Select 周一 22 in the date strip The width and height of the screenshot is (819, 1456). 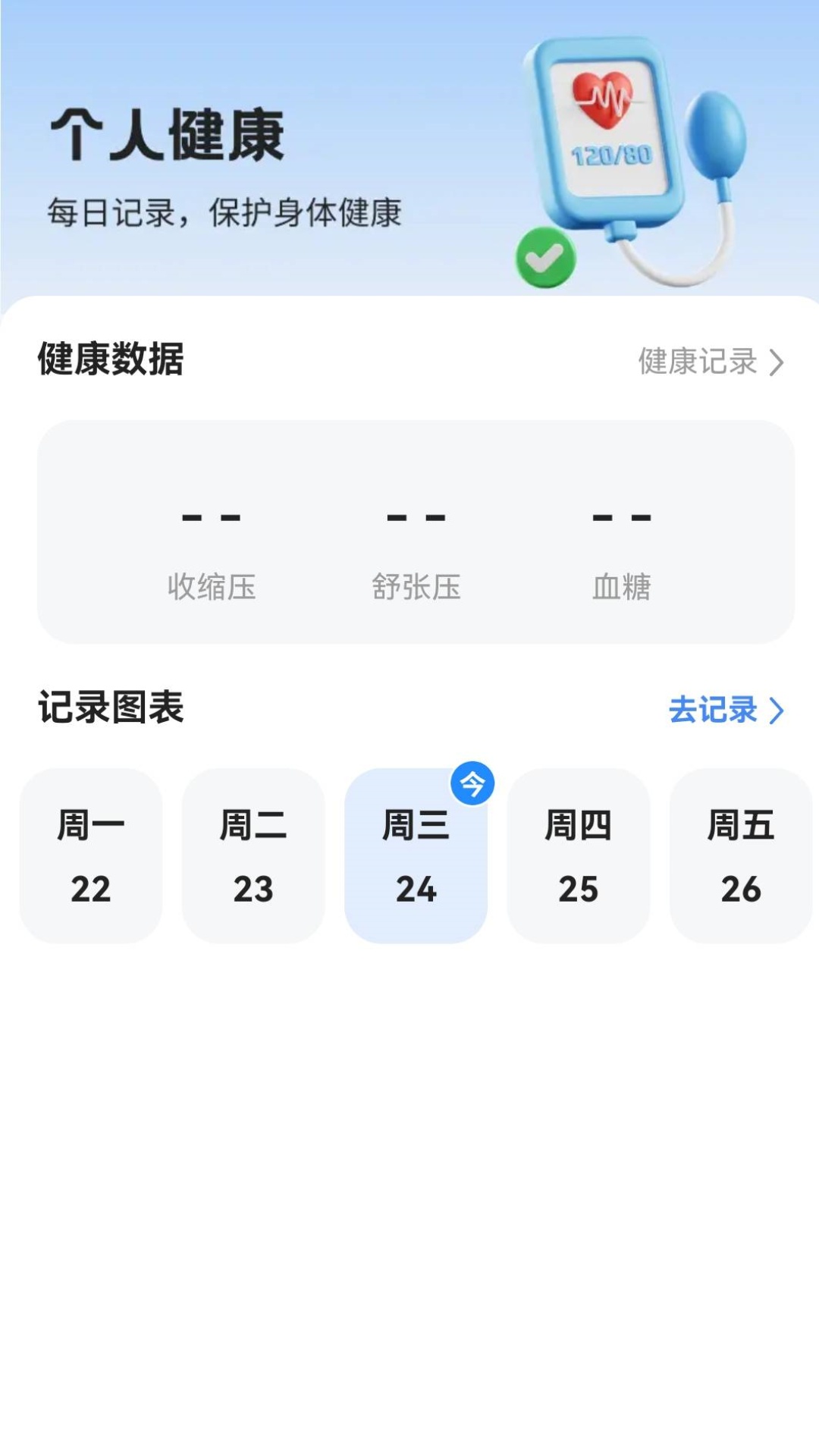91,855
